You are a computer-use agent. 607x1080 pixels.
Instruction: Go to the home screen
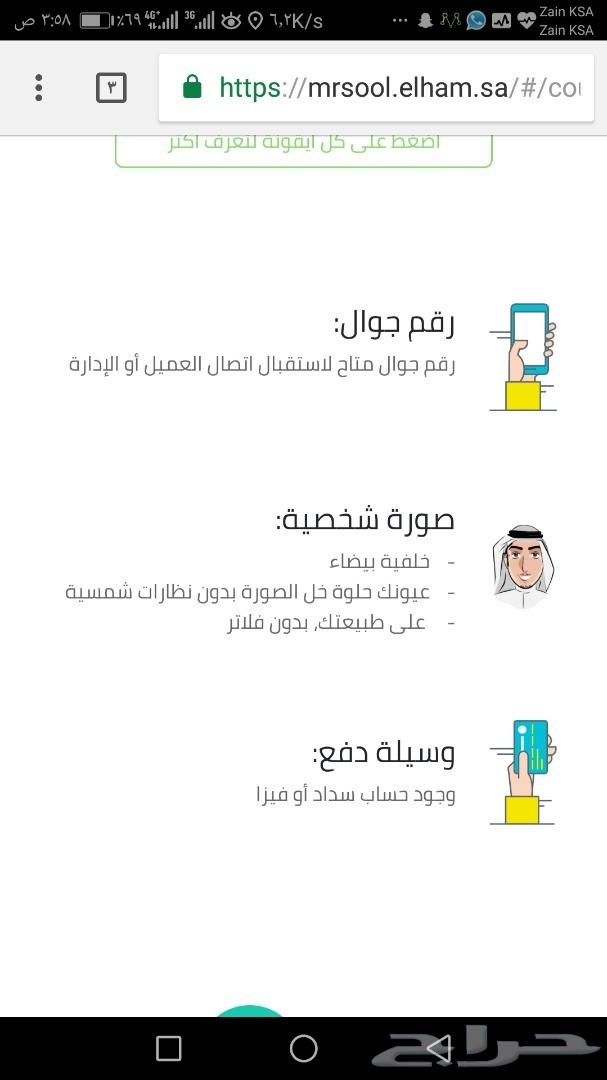point(303,1048)
